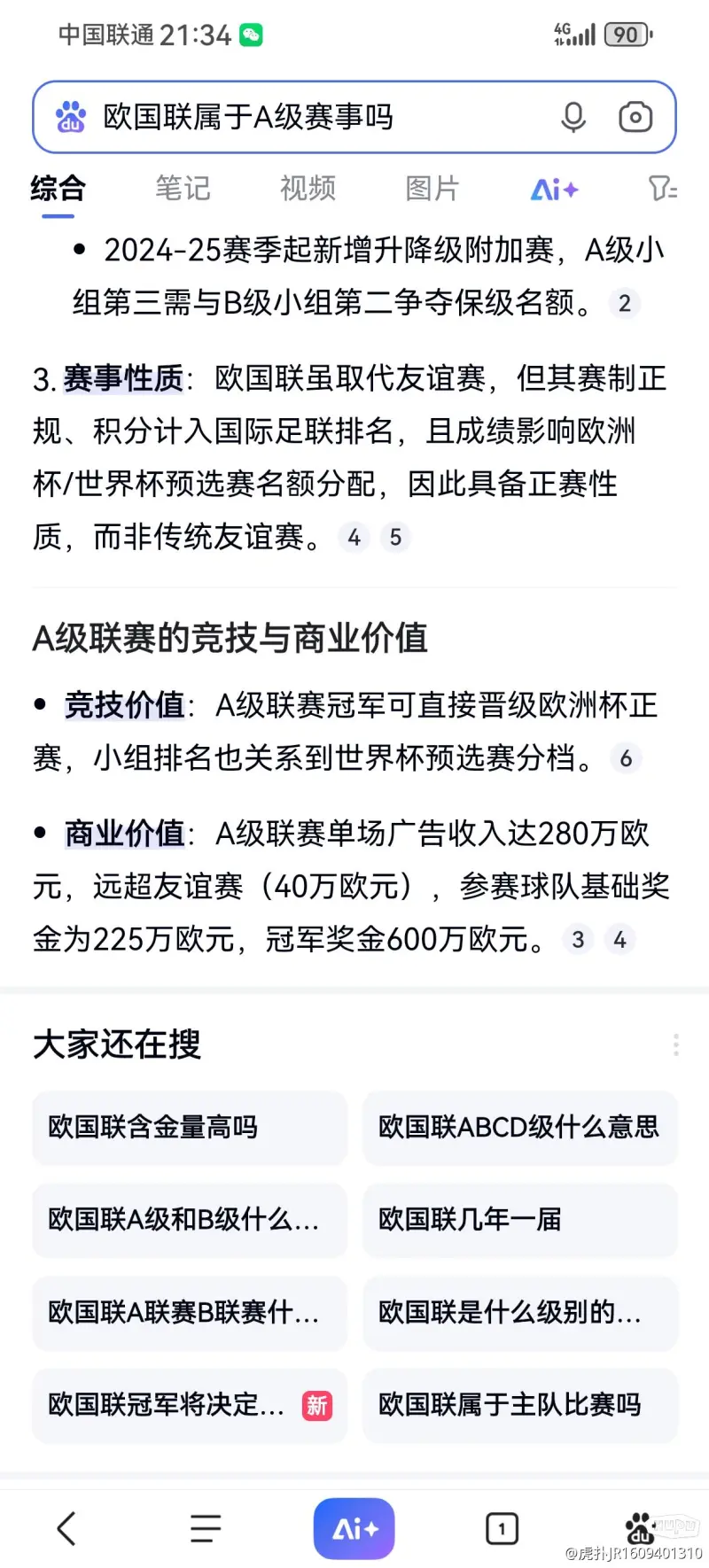Switch to the 视频 tab

coord(308,189)
